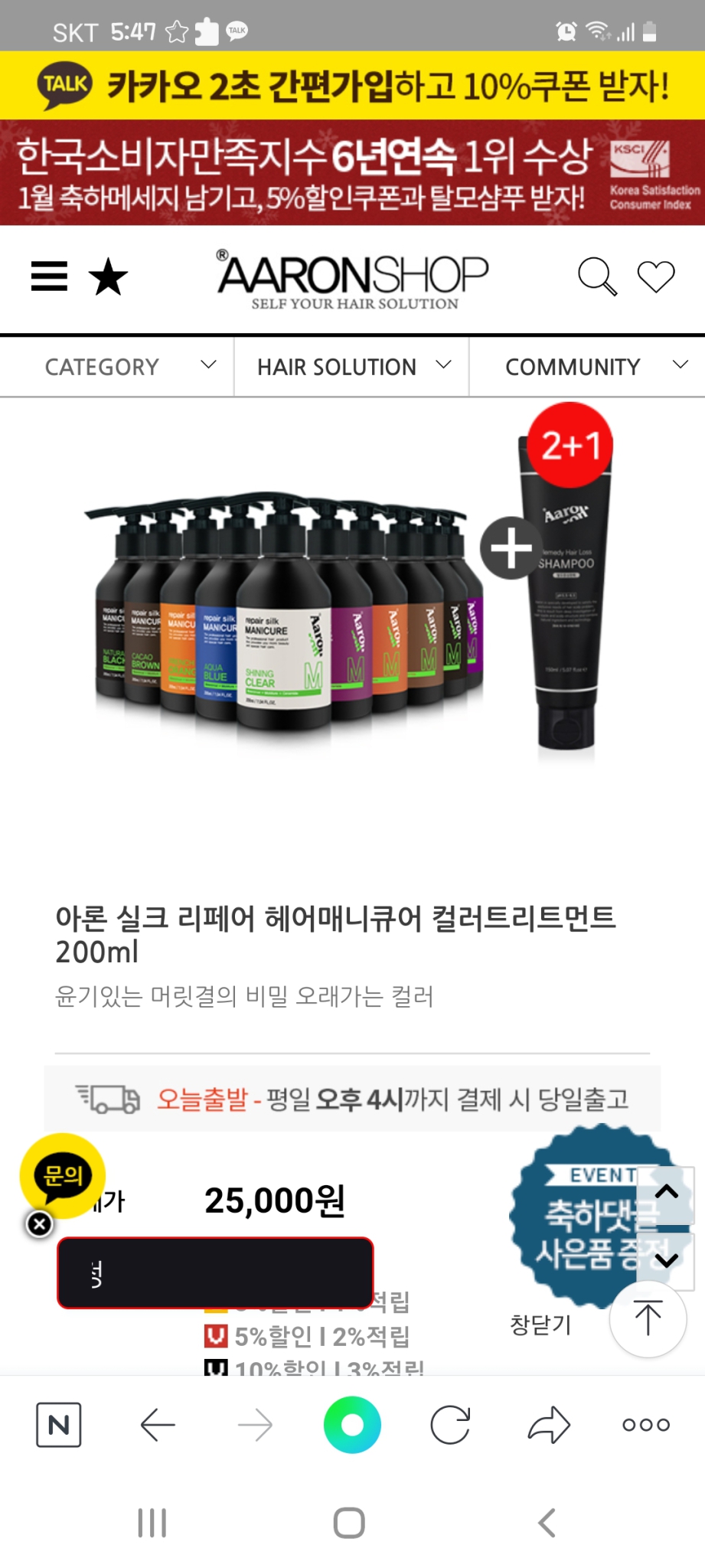
Task: Dismiss the inquiry widget with the X
Action: pyautogui.click(x=39, y=1223)
